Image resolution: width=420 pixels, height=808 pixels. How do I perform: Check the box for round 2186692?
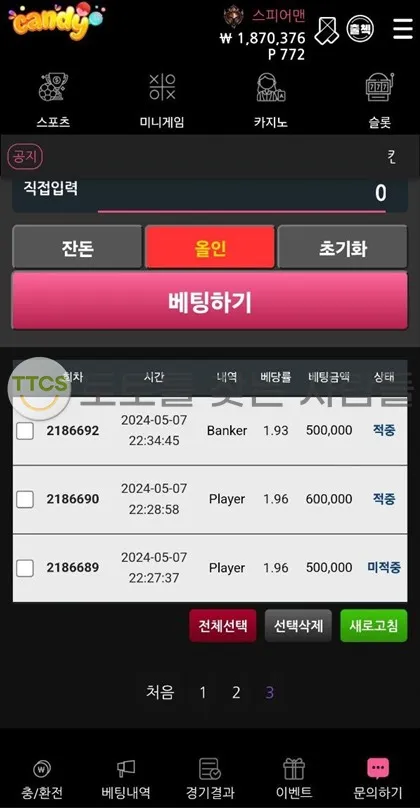click(x=25, y=431)
